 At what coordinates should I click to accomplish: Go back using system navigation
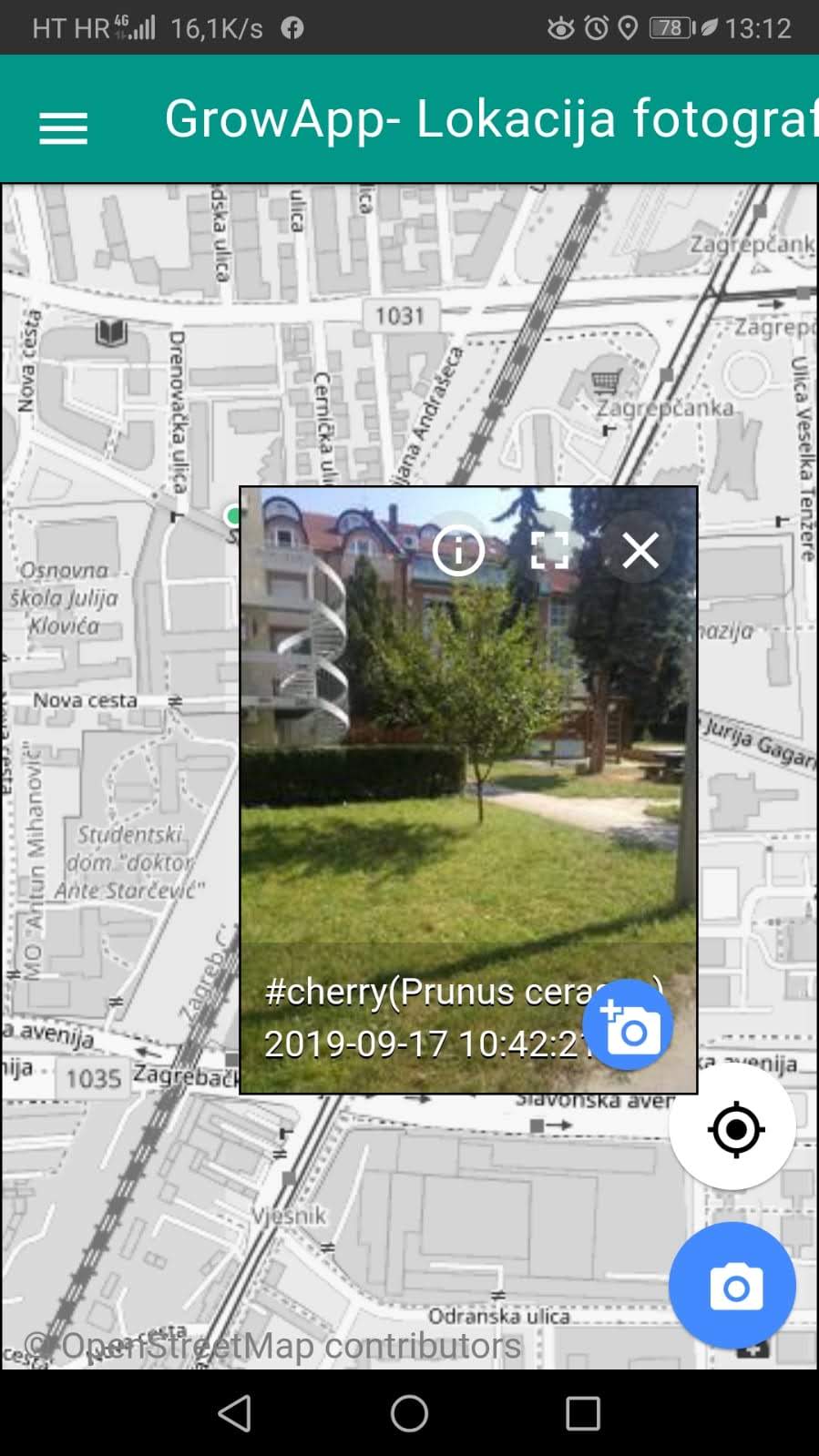tap(235, 1413)
